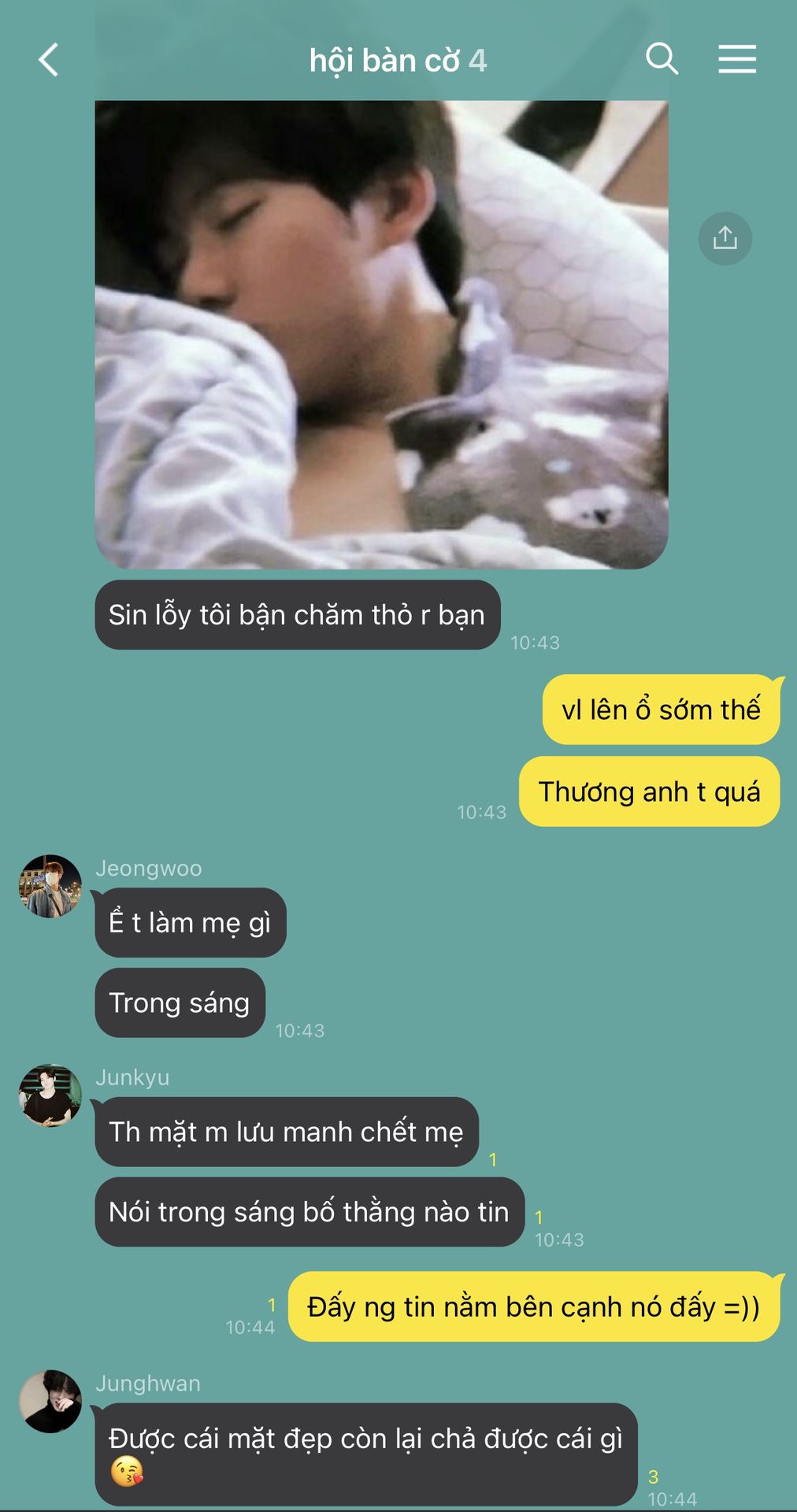Go back from the chat

tap(49, 60)
